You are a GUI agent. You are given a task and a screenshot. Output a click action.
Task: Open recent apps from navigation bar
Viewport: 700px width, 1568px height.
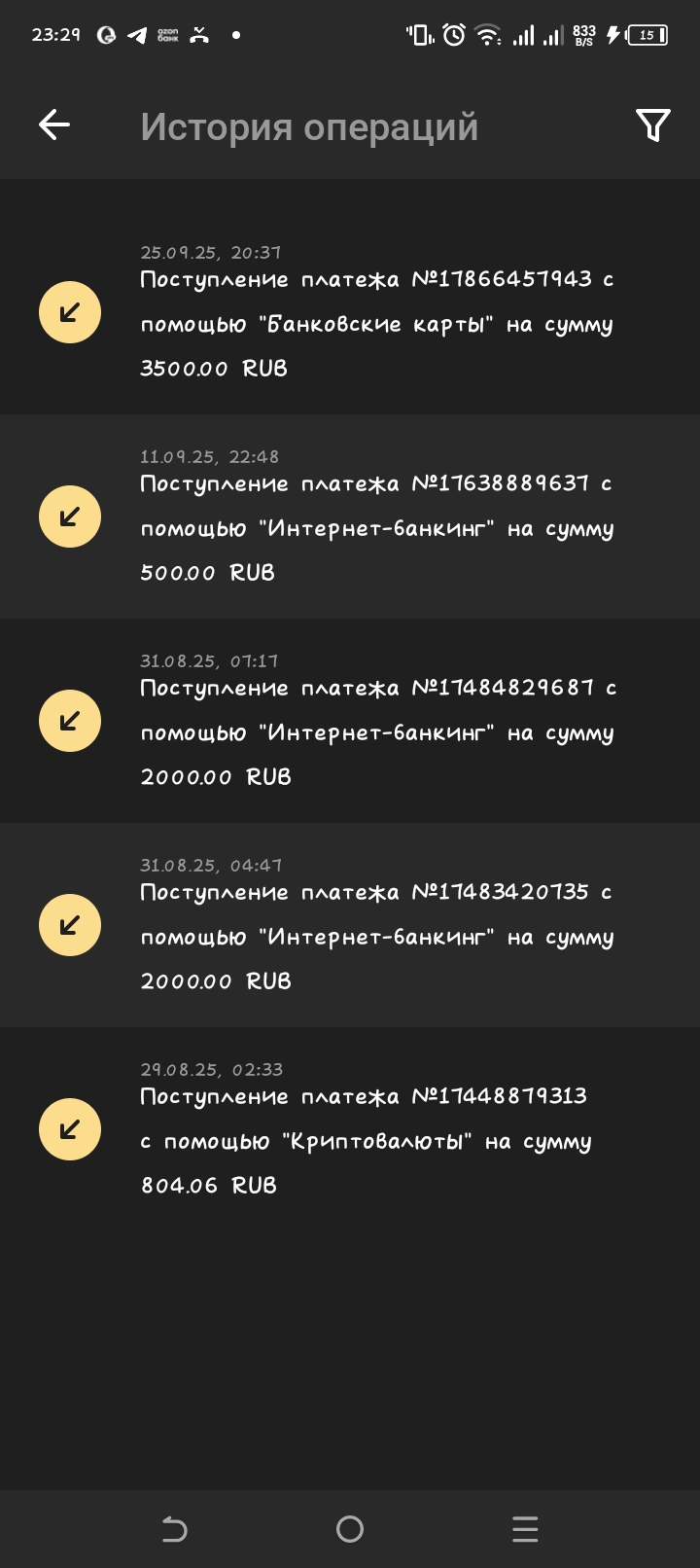525,1530
